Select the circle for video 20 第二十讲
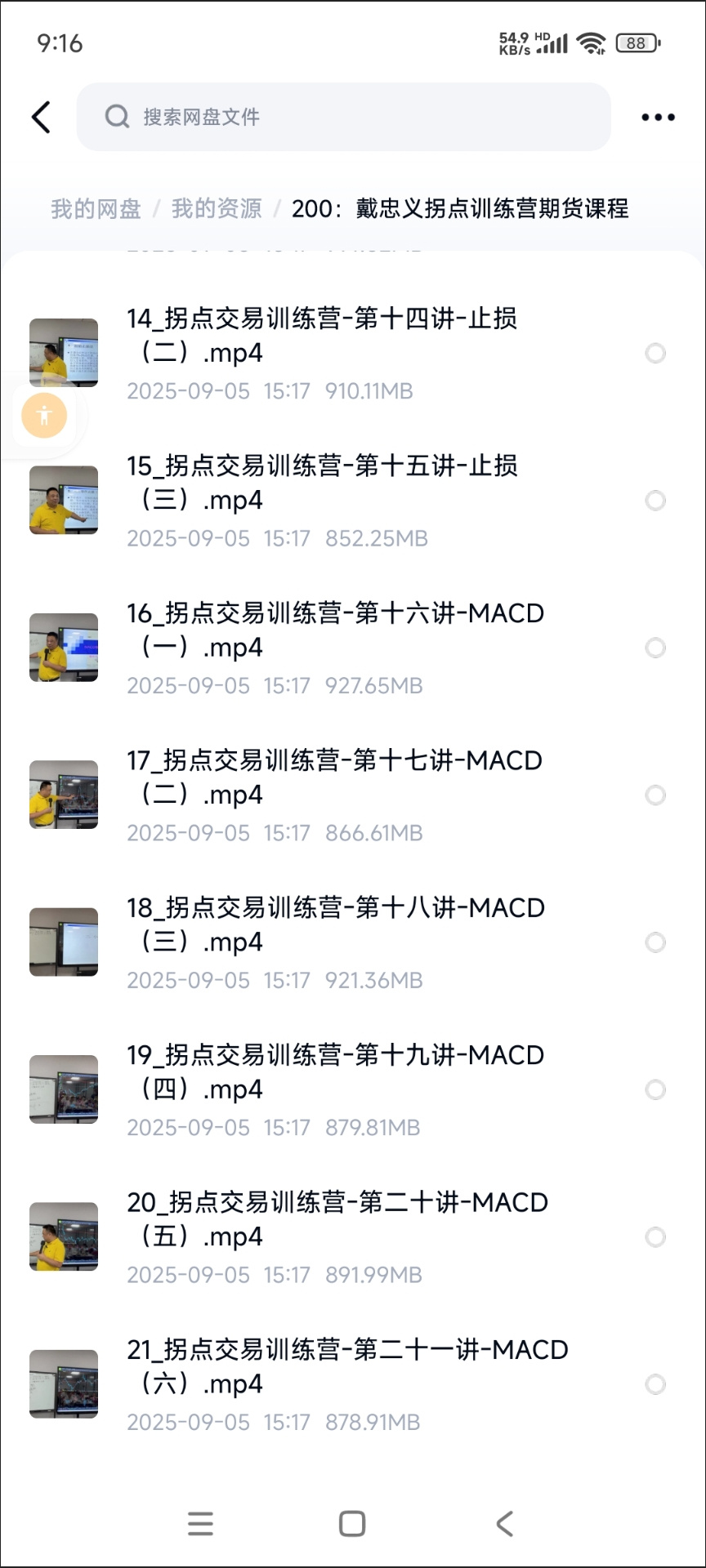 point(655,1237)
